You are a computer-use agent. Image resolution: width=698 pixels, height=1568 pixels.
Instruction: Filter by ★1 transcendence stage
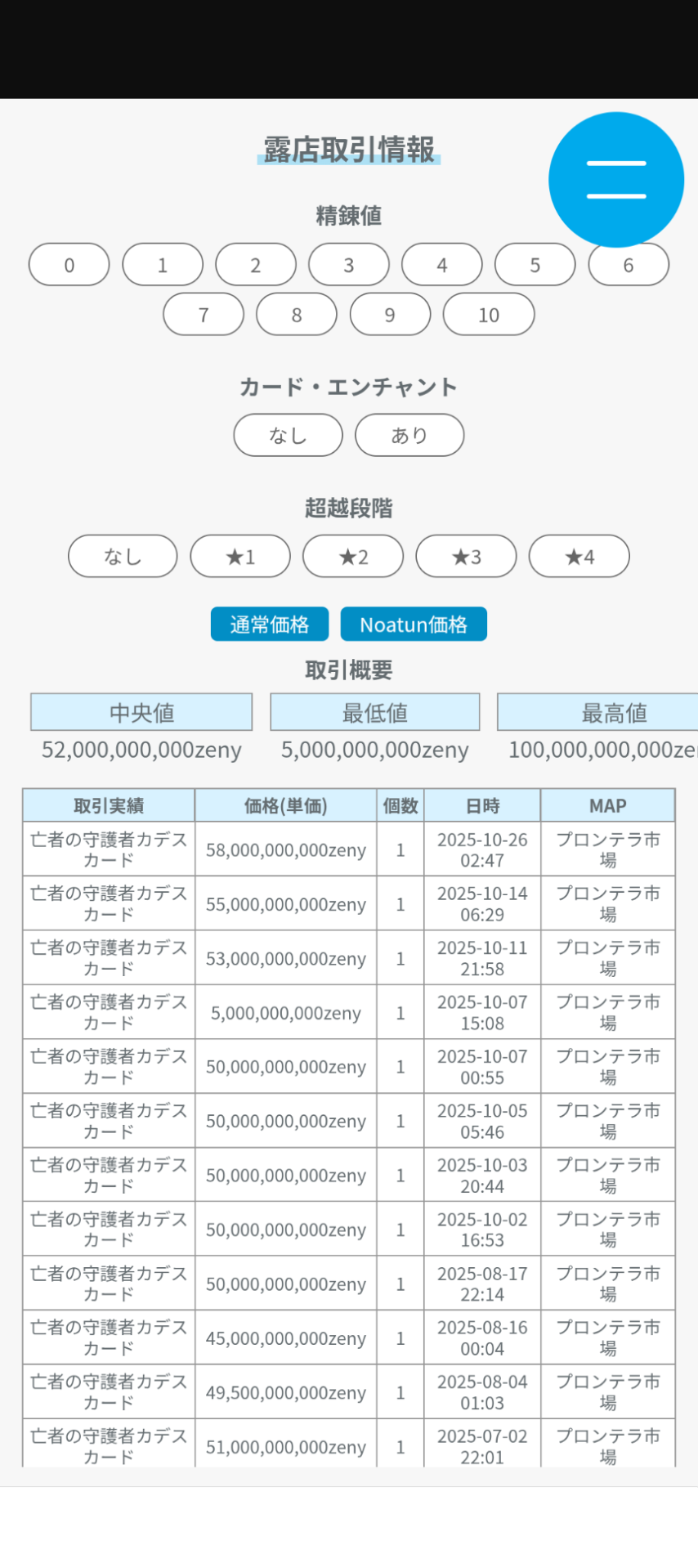point(240,557)
